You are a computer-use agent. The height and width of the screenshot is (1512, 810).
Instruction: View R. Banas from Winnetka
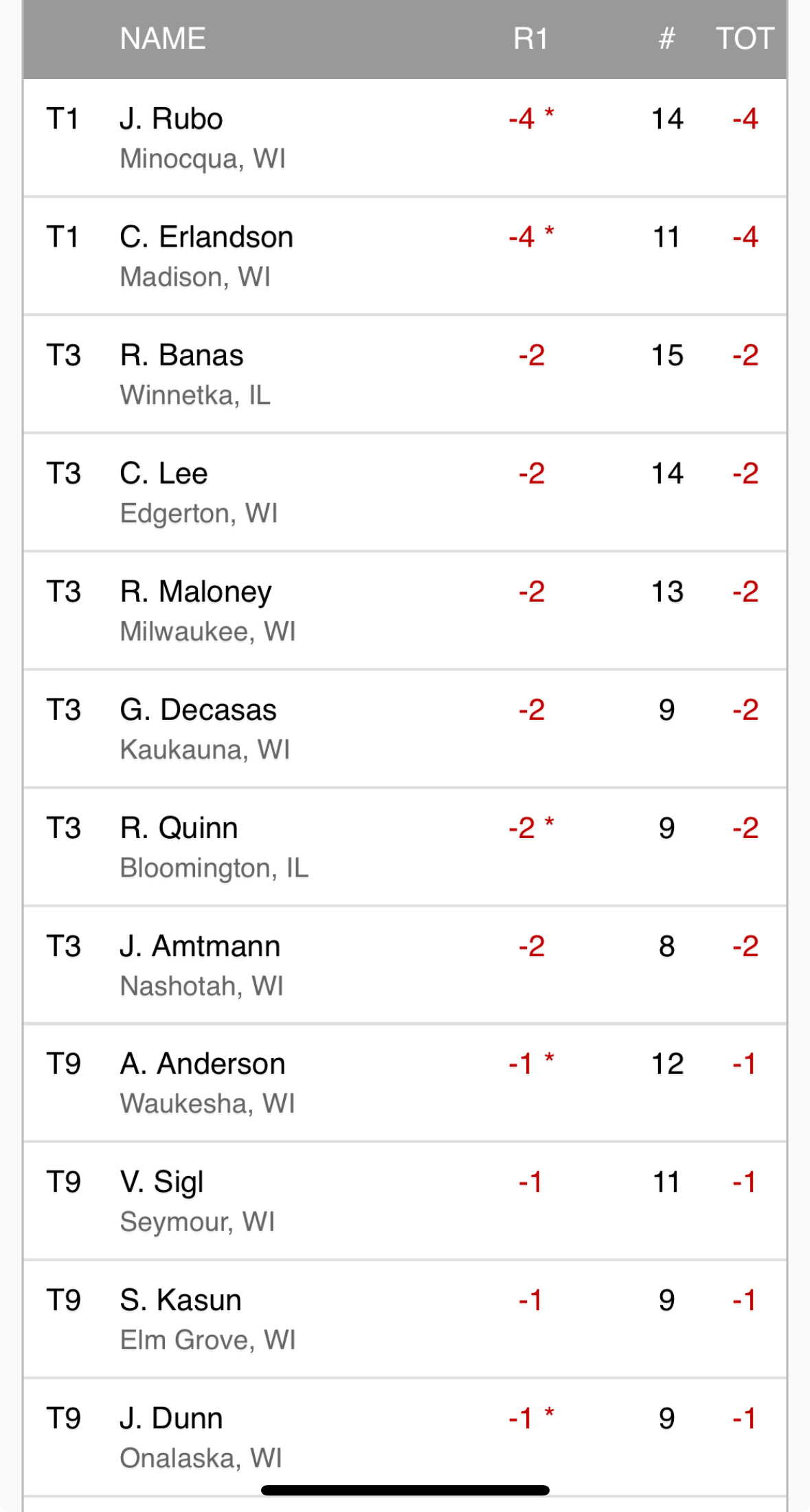(405, 374)
